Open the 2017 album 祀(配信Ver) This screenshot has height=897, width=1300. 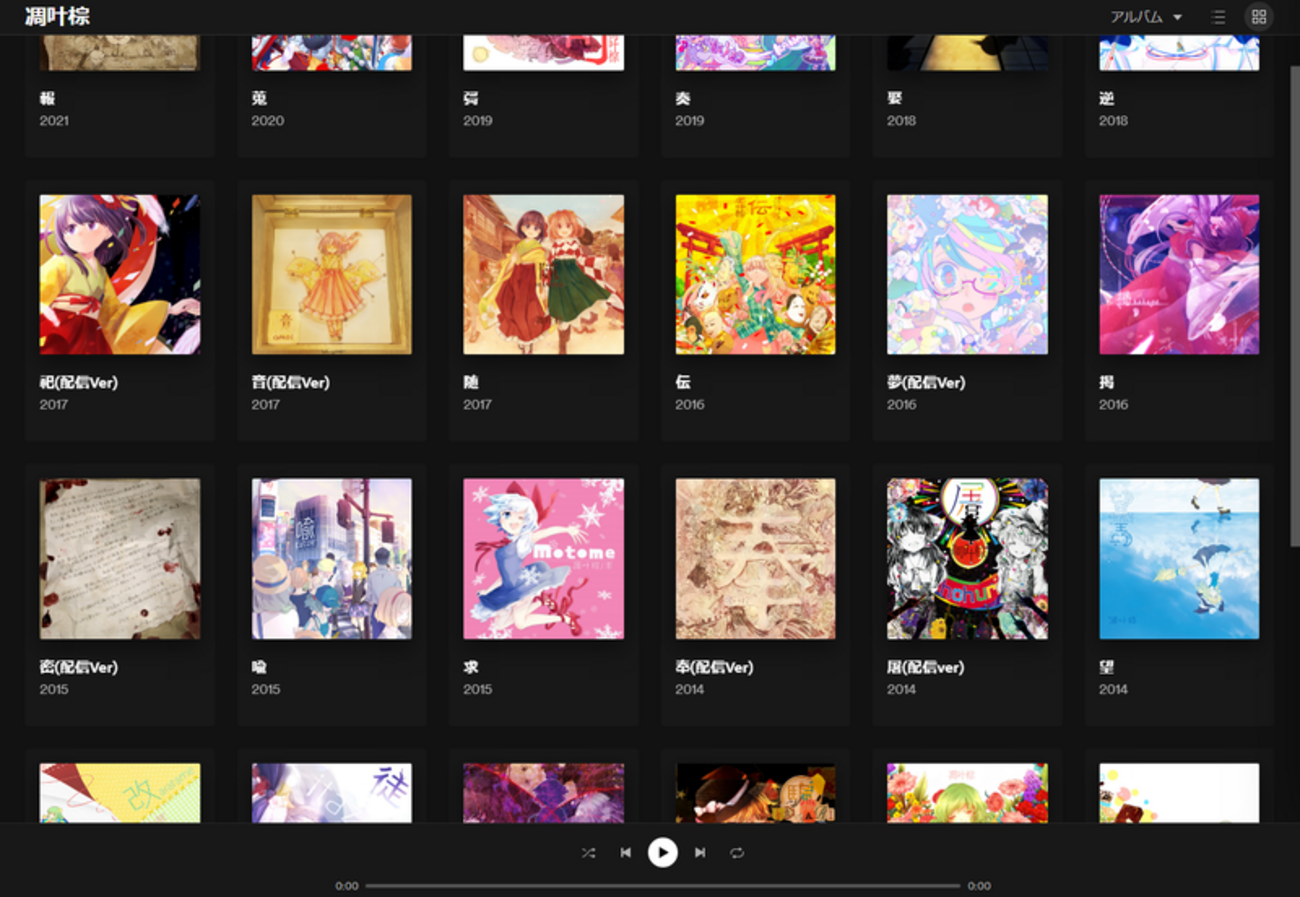[x=120, y=275]
